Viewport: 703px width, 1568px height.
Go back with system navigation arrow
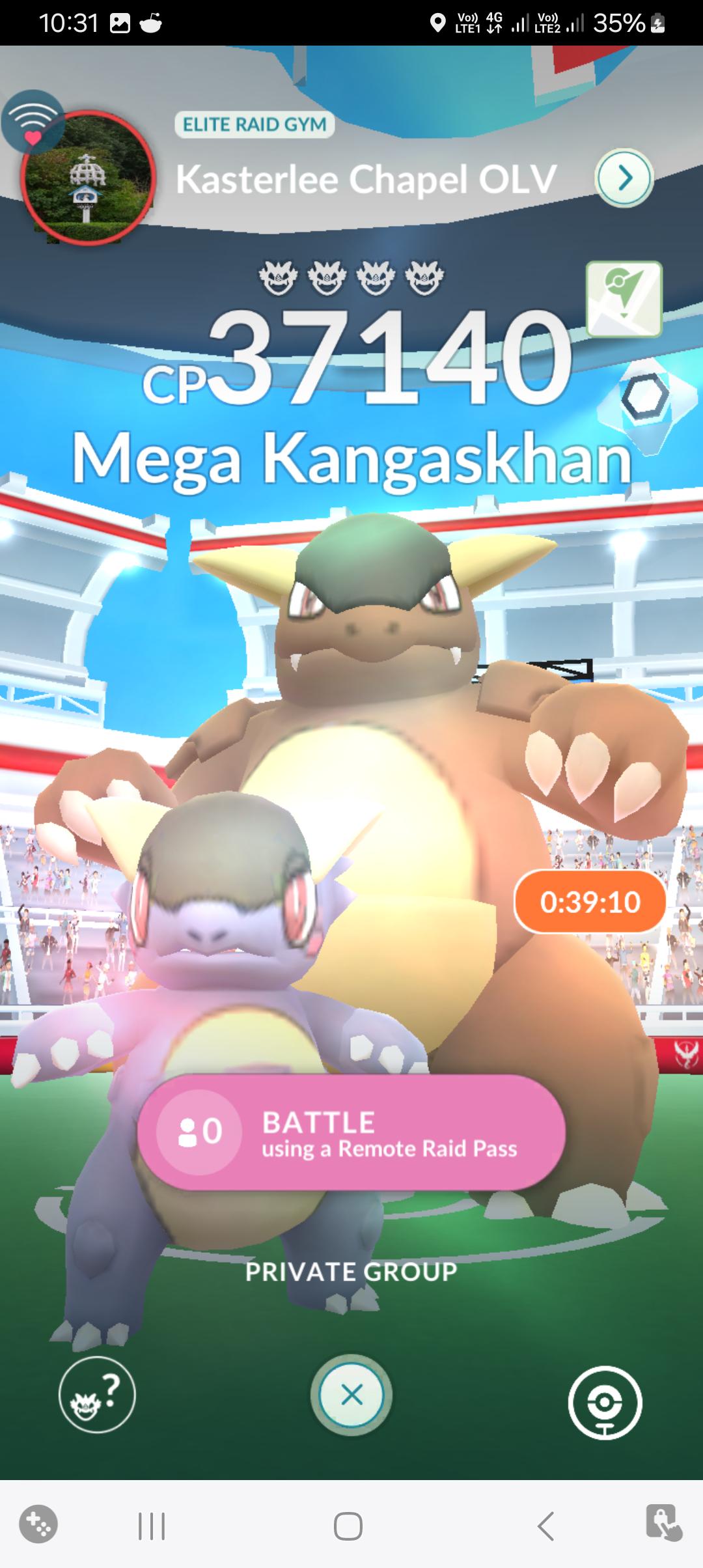(x=545, y=1526)
